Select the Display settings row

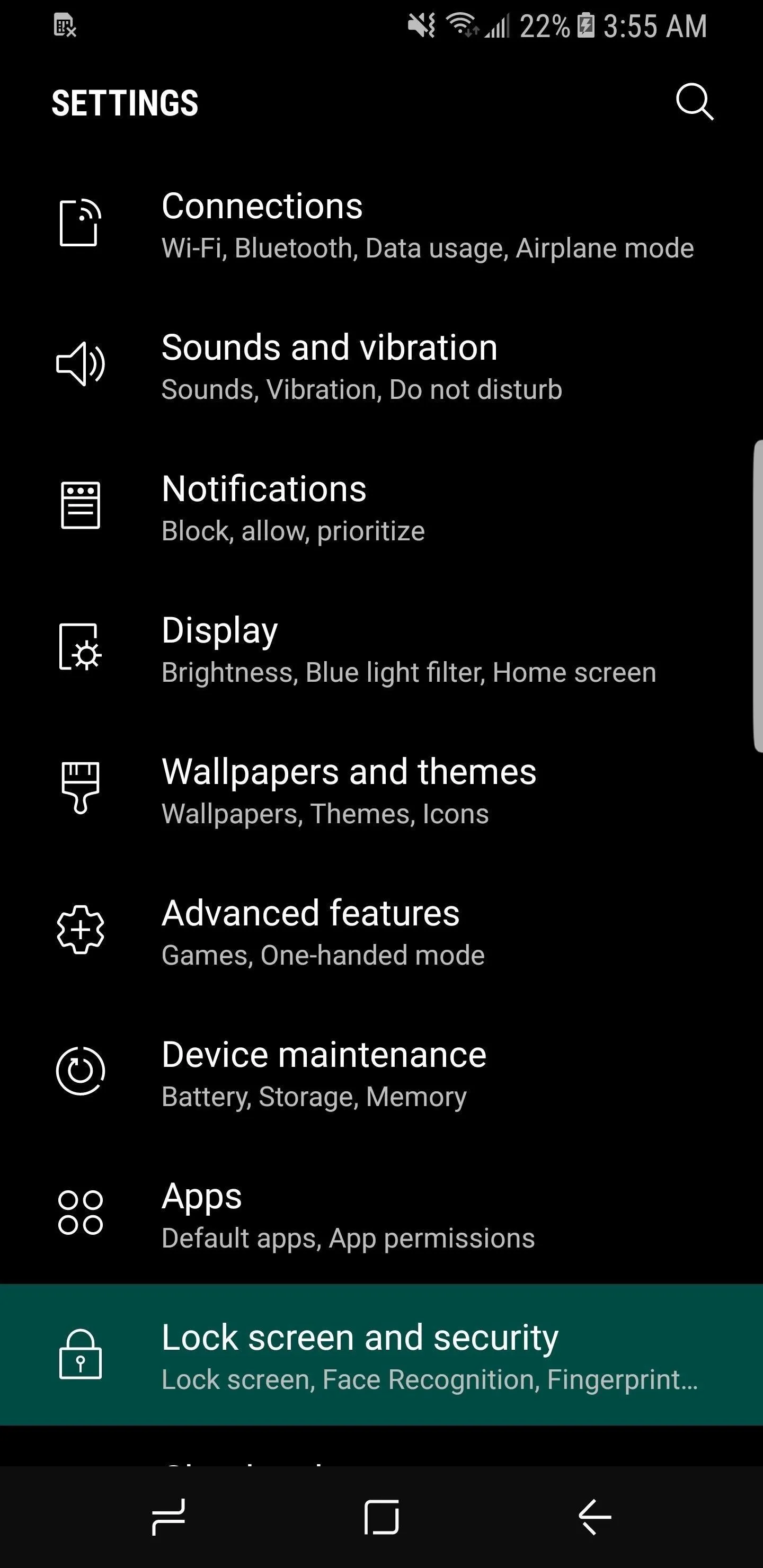pyautogui.click(x=381, y=649)
